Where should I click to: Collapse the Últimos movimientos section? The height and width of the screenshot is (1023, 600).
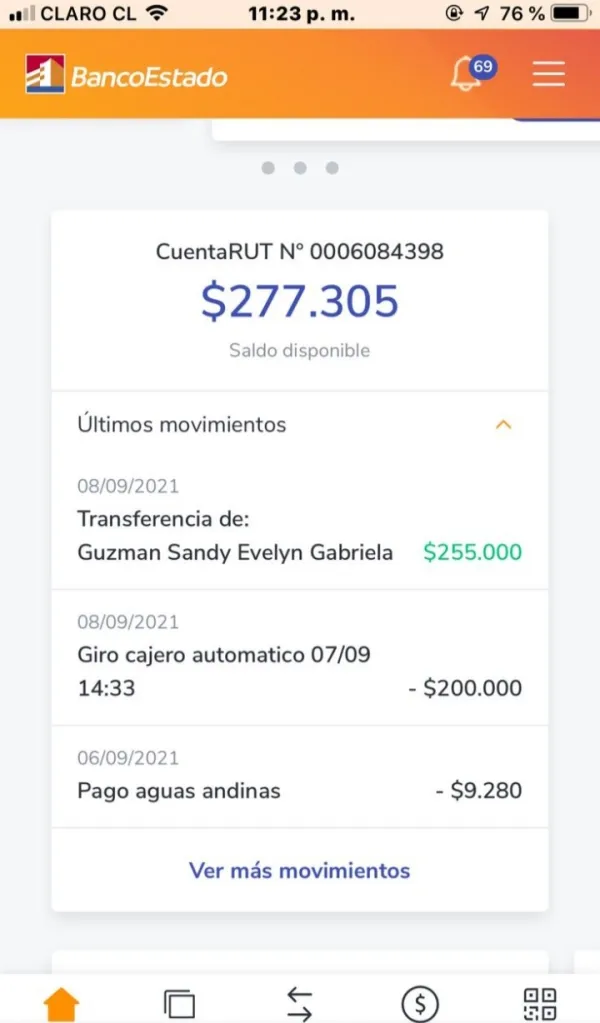point(504,425)
